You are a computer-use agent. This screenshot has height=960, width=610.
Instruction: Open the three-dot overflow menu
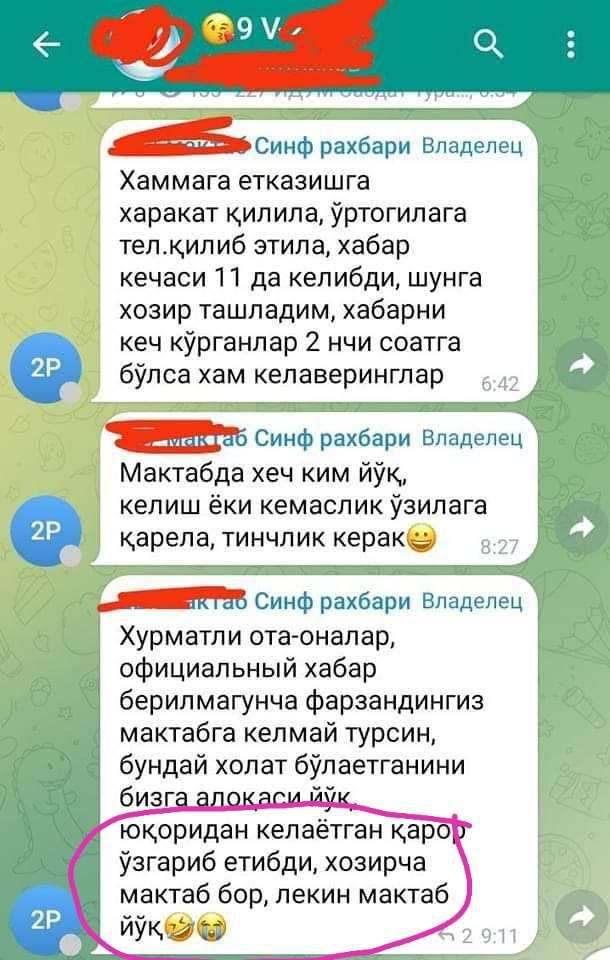tap(571, 44)
